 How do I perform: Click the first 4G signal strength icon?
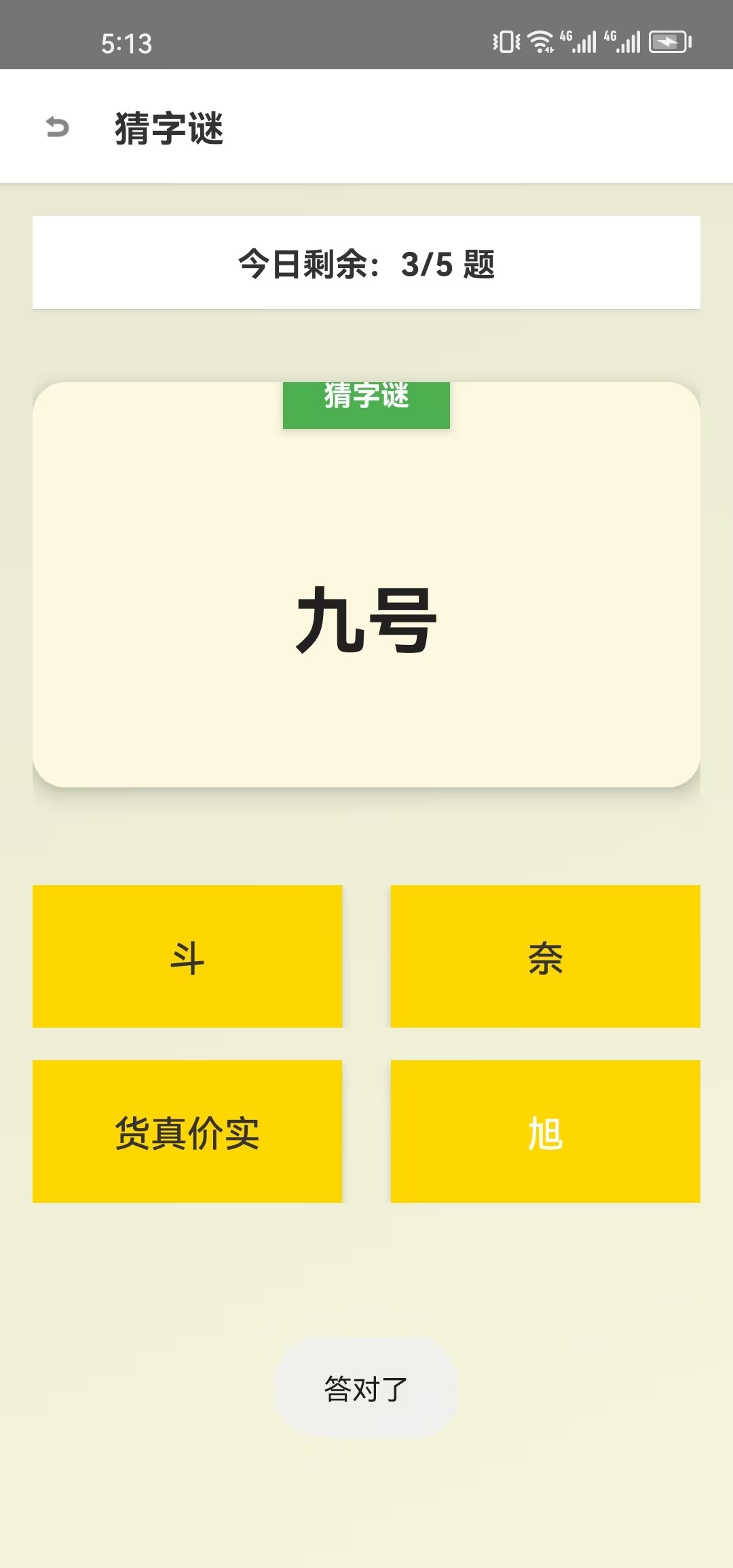coord(578,42)
